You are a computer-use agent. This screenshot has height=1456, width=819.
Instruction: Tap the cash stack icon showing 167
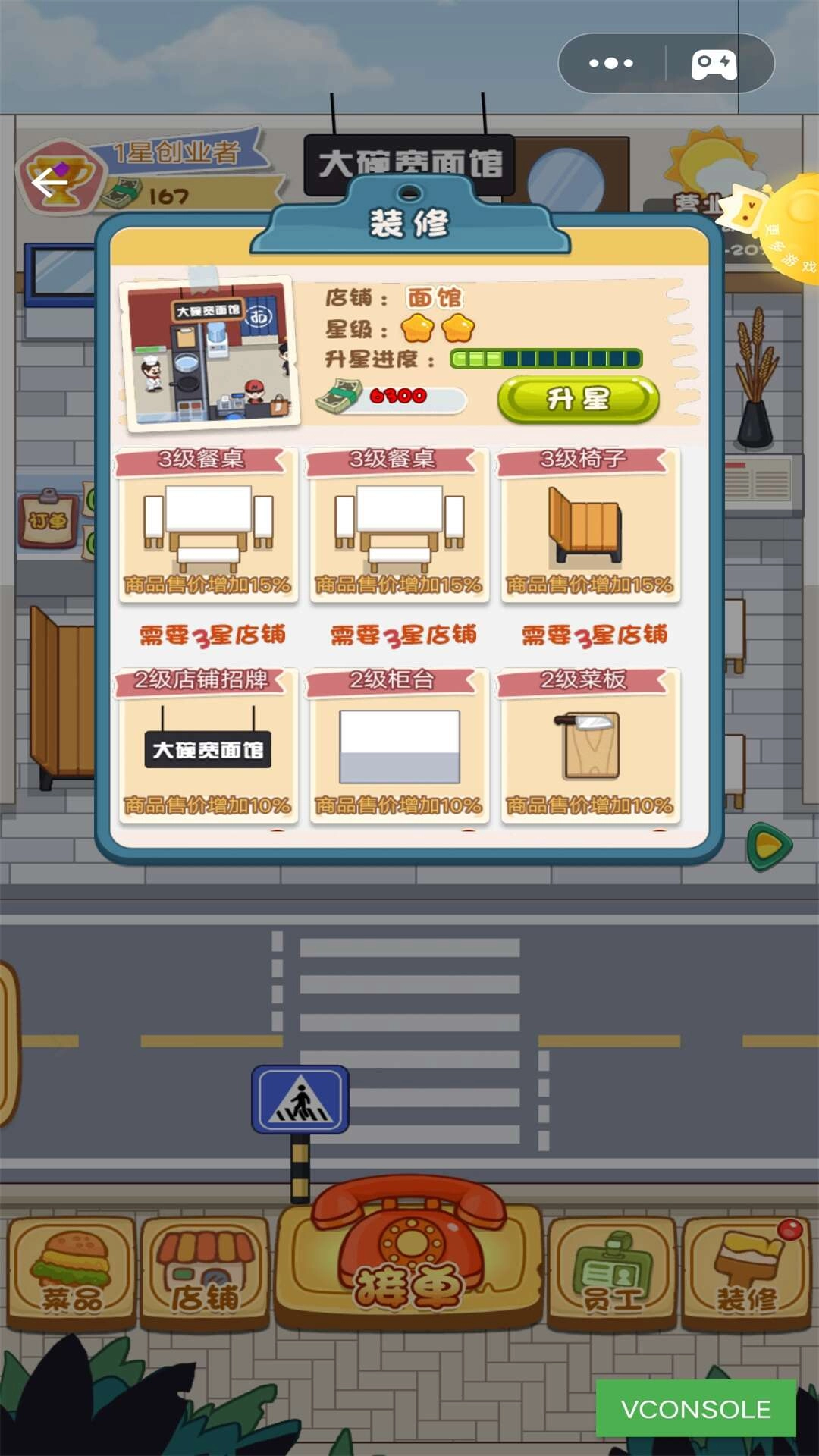pyautogui.click(x=124, y=191)
